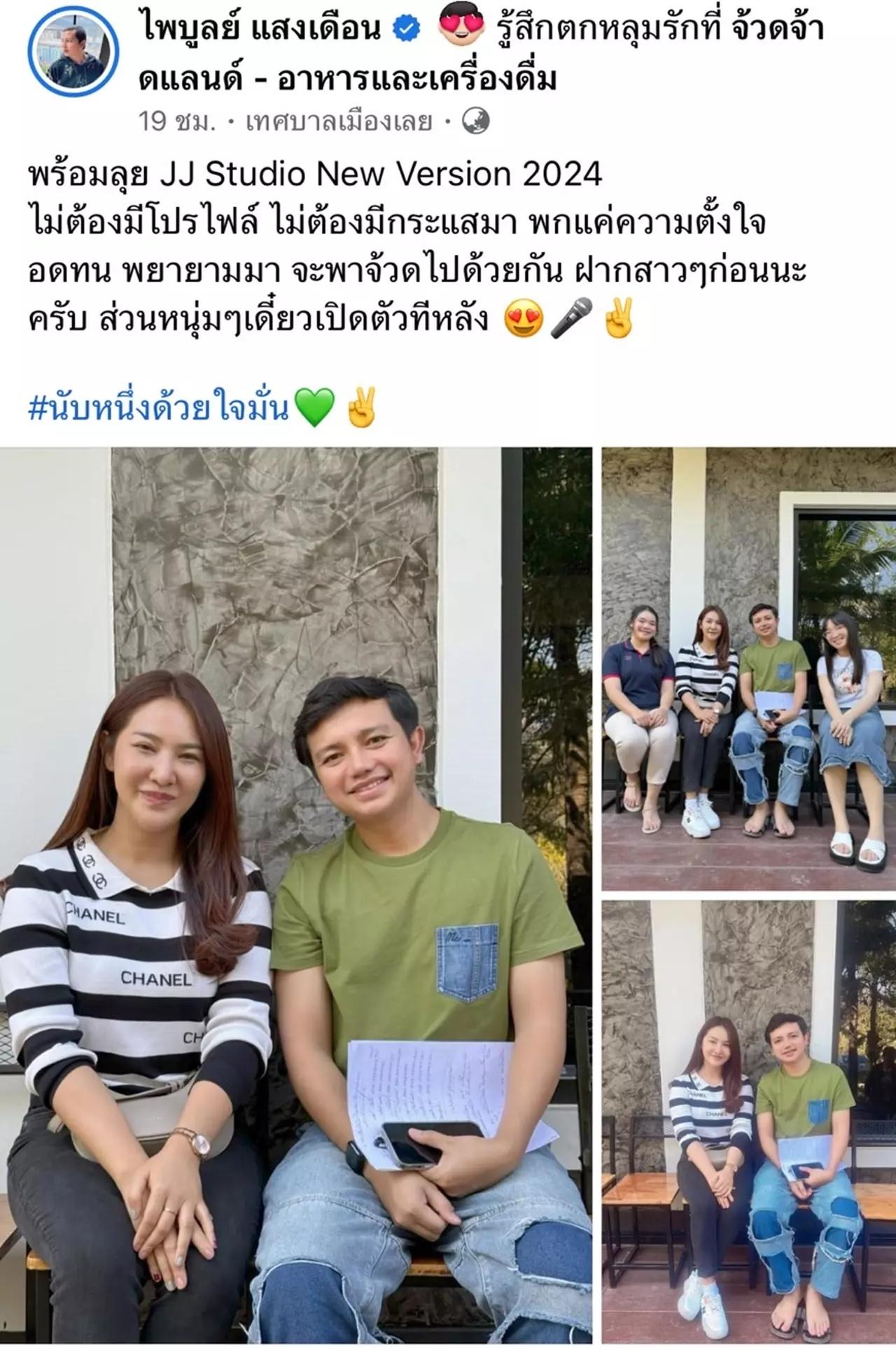Open the เทศบาลเมืองเลย location link
This screenshot has width=896, height=1349.
(x=339, y=123)
